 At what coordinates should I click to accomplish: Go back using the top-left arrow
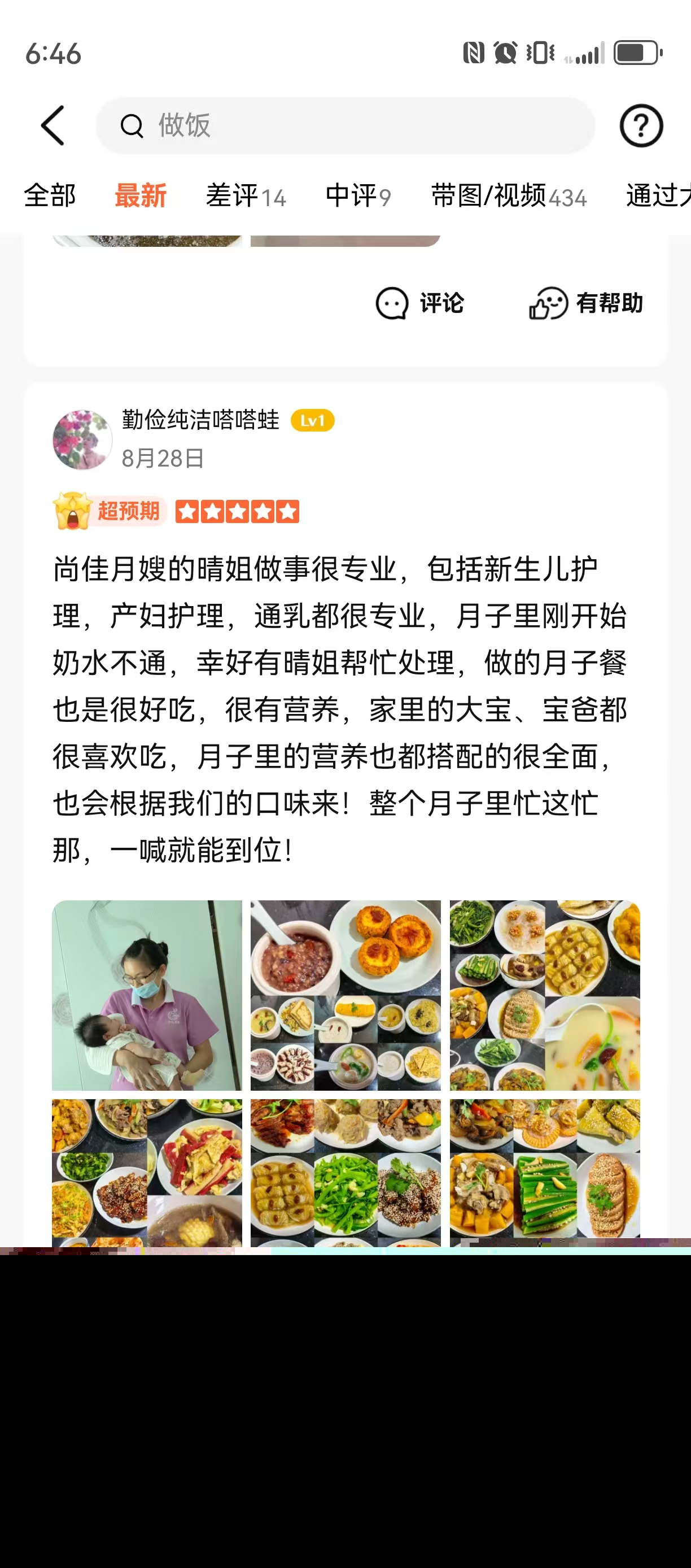coord(53,126)
